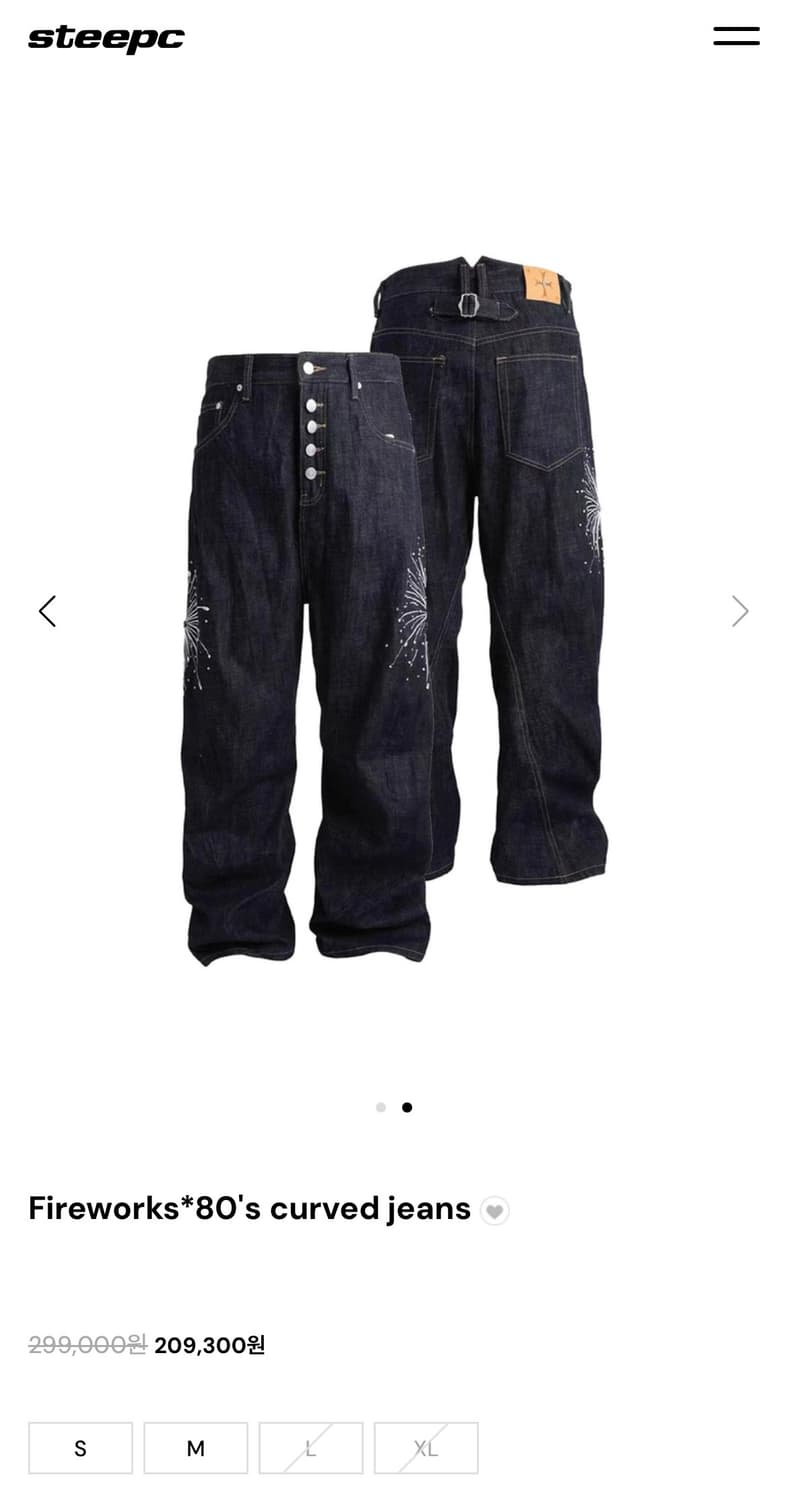Choose size S
The width and height of the screenshot is (788, 1500).
(80, 1447)
